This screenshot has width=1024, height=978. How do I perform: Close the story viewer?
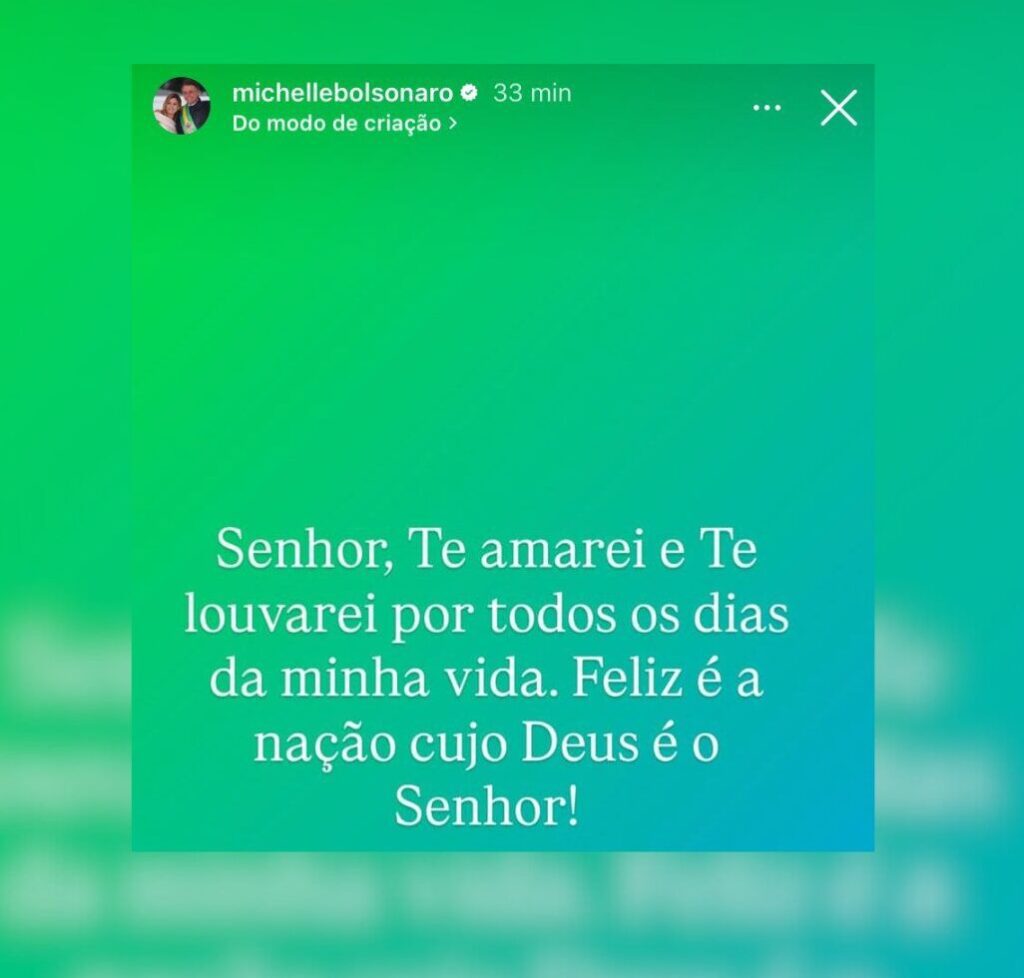tap(838, 108)
